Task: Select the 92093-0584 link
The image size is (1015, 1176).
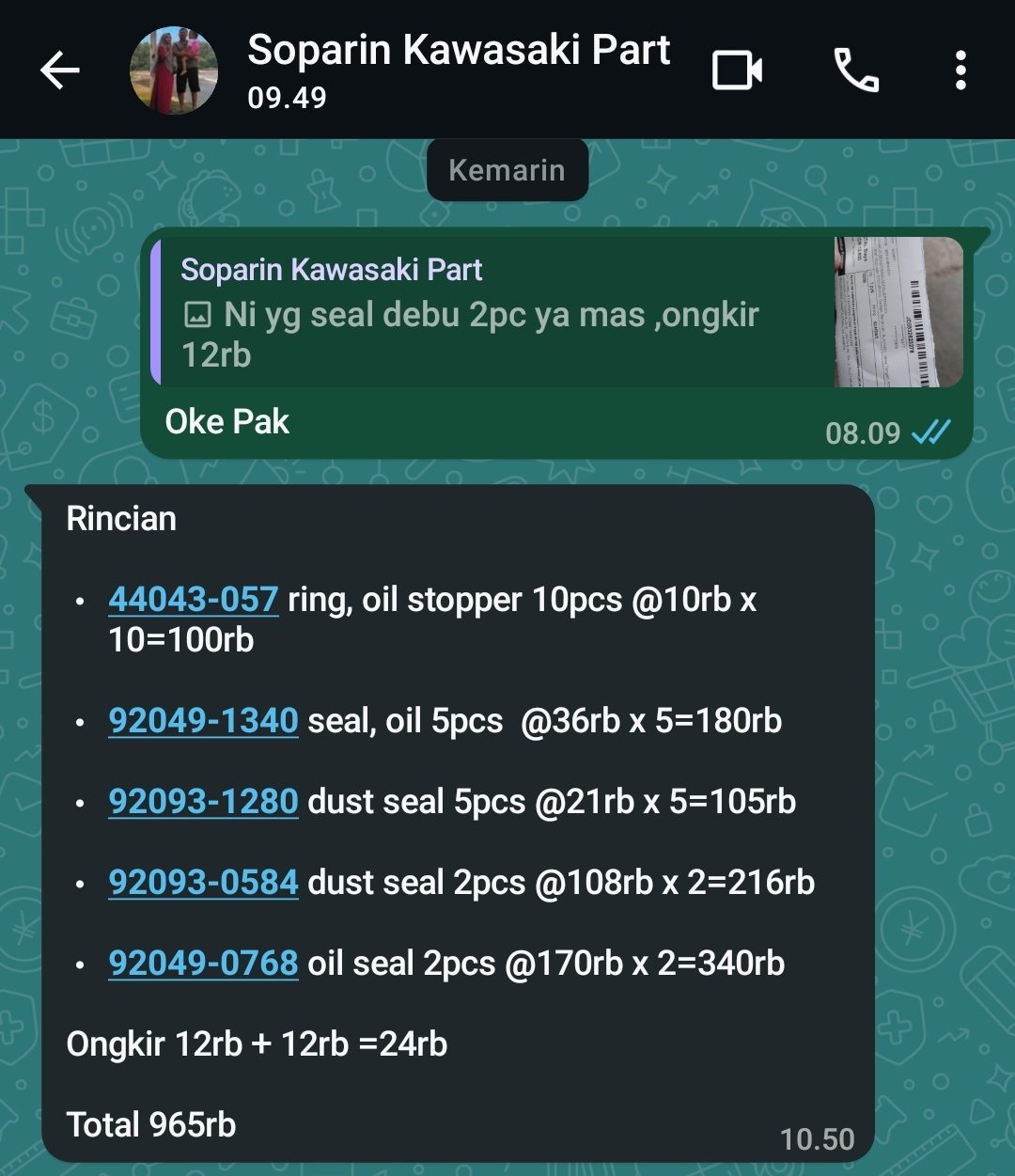Action: (203, 883)
